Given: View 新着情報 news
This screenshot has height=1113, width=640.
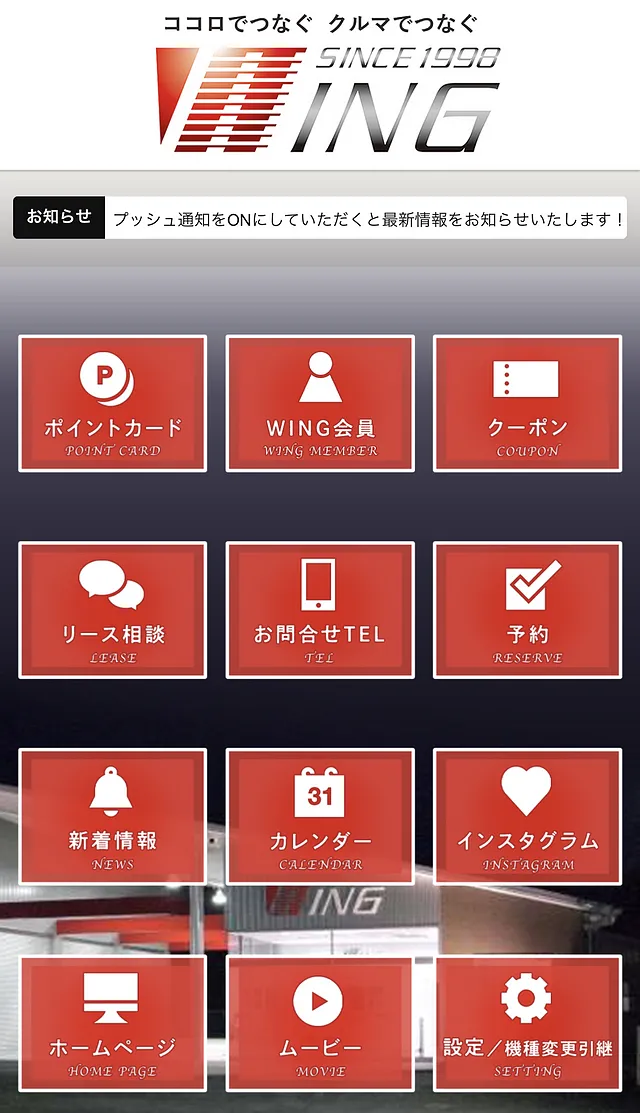Looking at the screenshot, I should 112,816.
